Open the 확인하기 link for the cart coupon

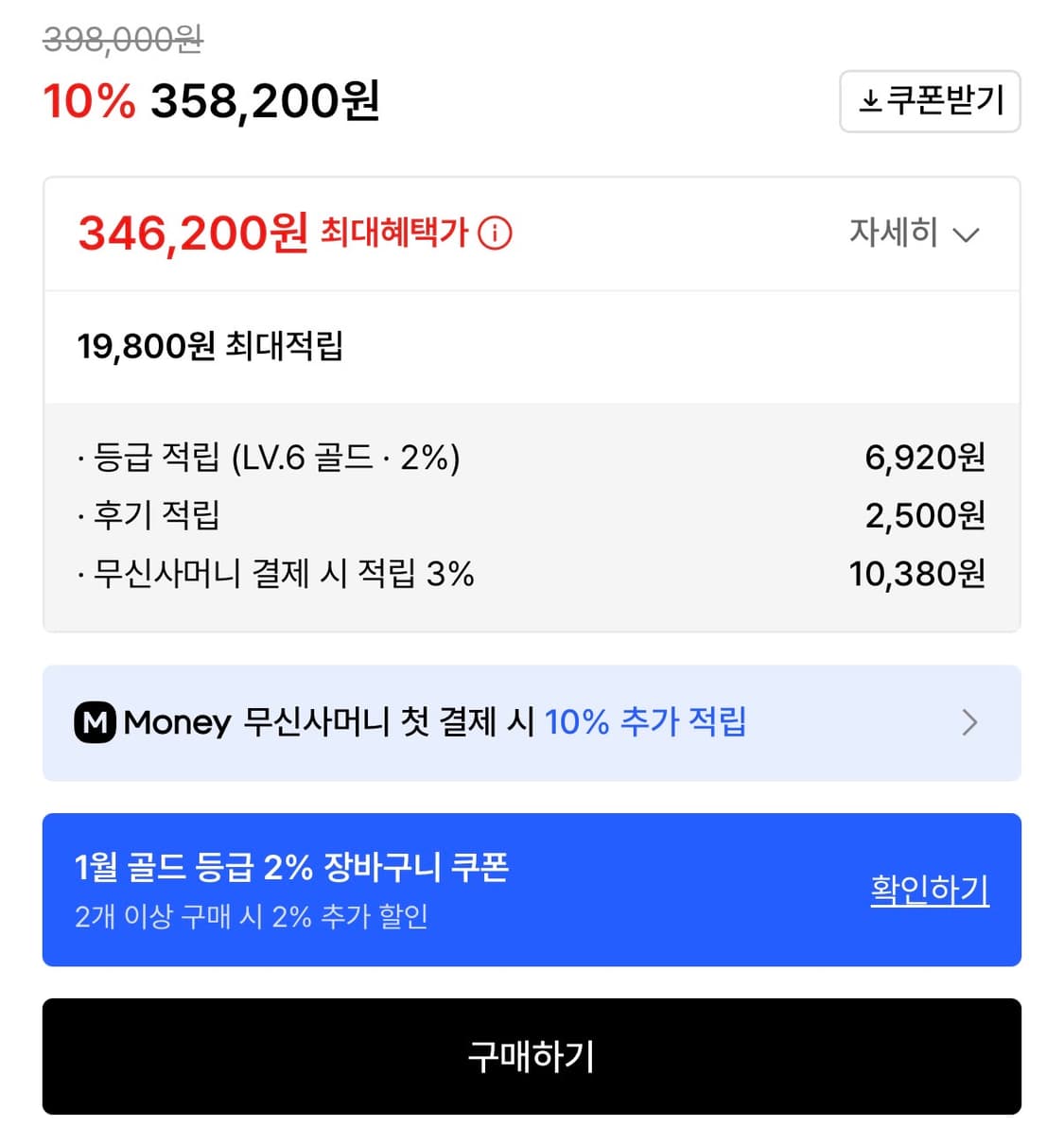pos(929,889)
